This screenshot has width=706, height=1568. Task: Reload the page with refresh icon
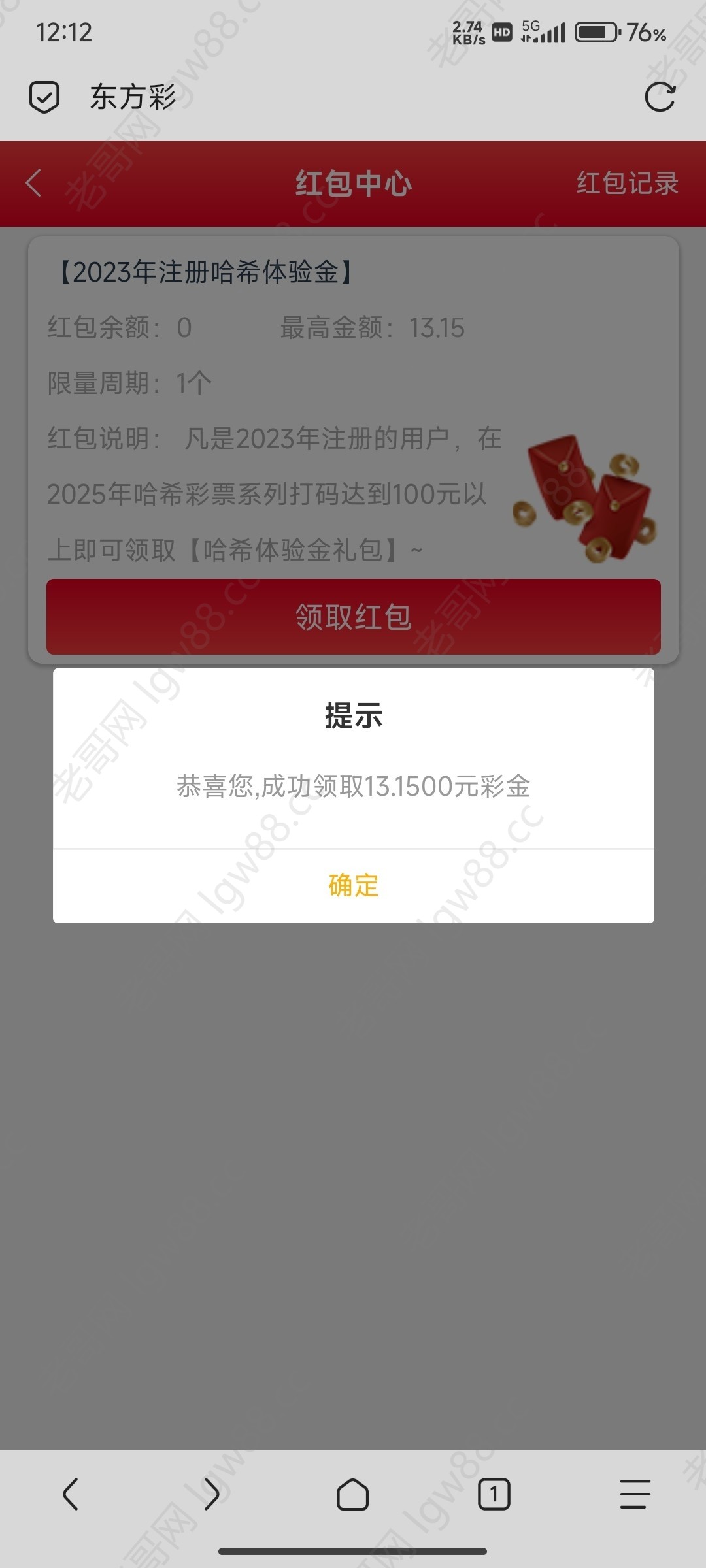[660, 97]
